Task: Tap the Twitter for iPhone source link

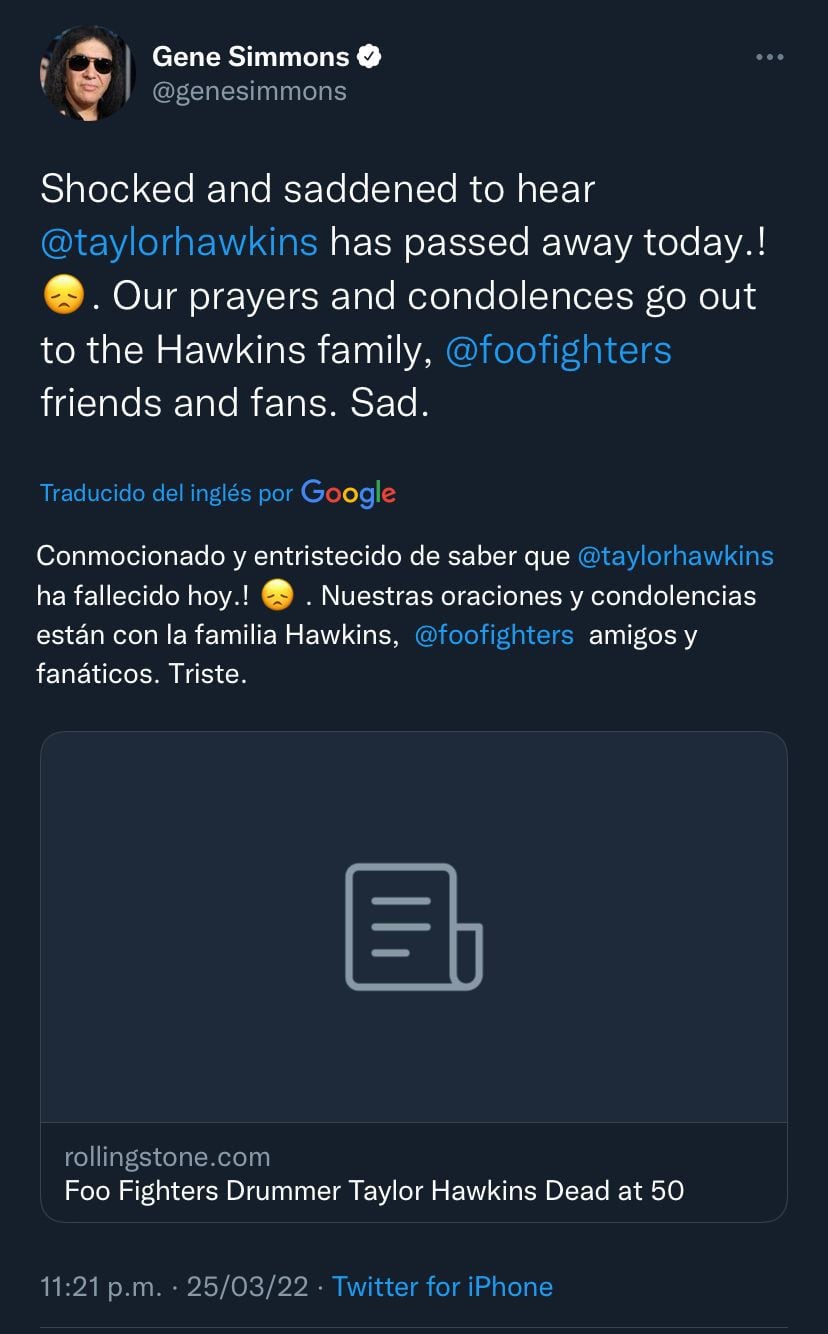Action: [x=442, y=1286]
